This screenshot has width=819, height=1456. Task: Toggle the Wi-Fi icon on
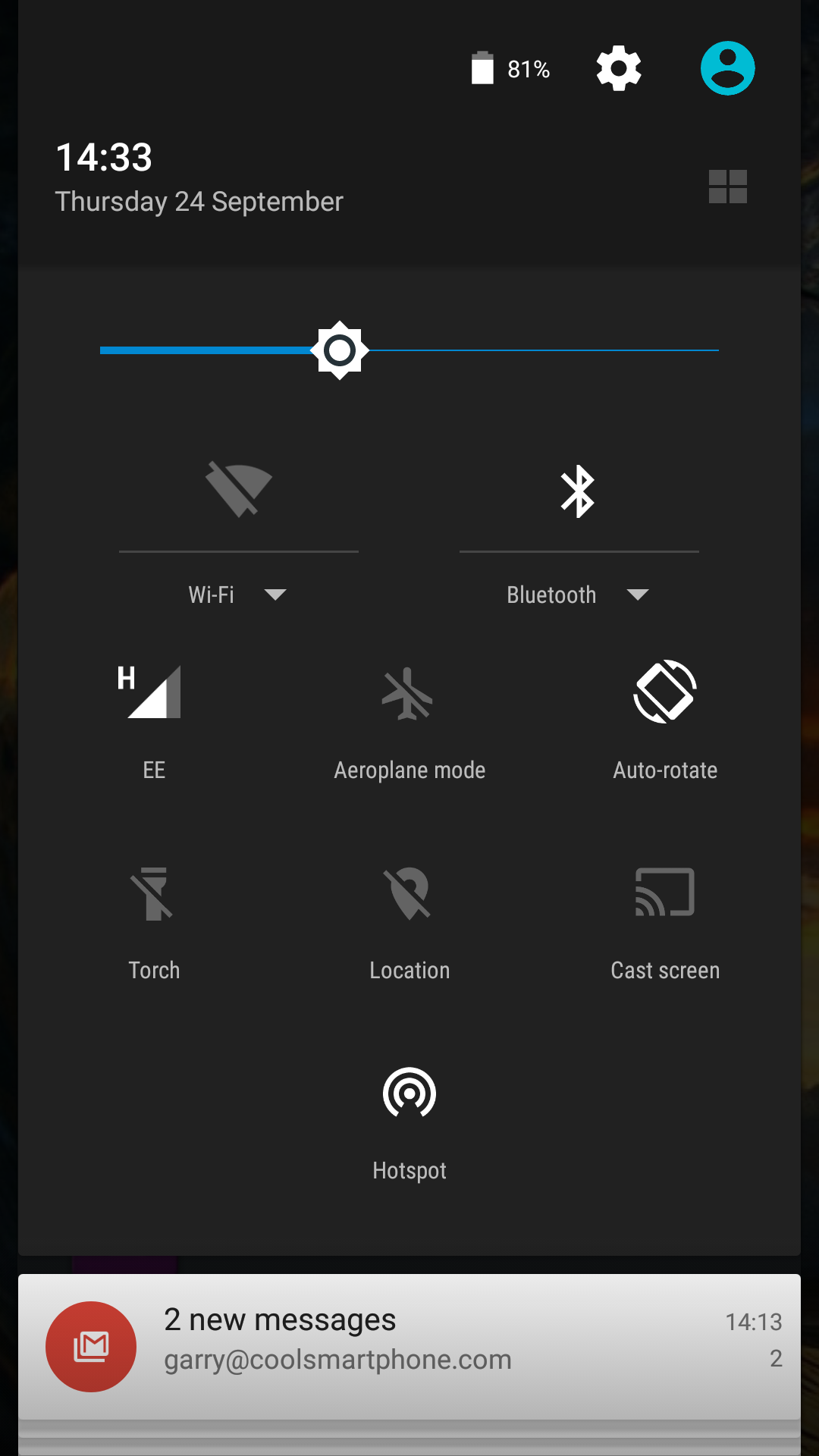[x=239, y=489]
